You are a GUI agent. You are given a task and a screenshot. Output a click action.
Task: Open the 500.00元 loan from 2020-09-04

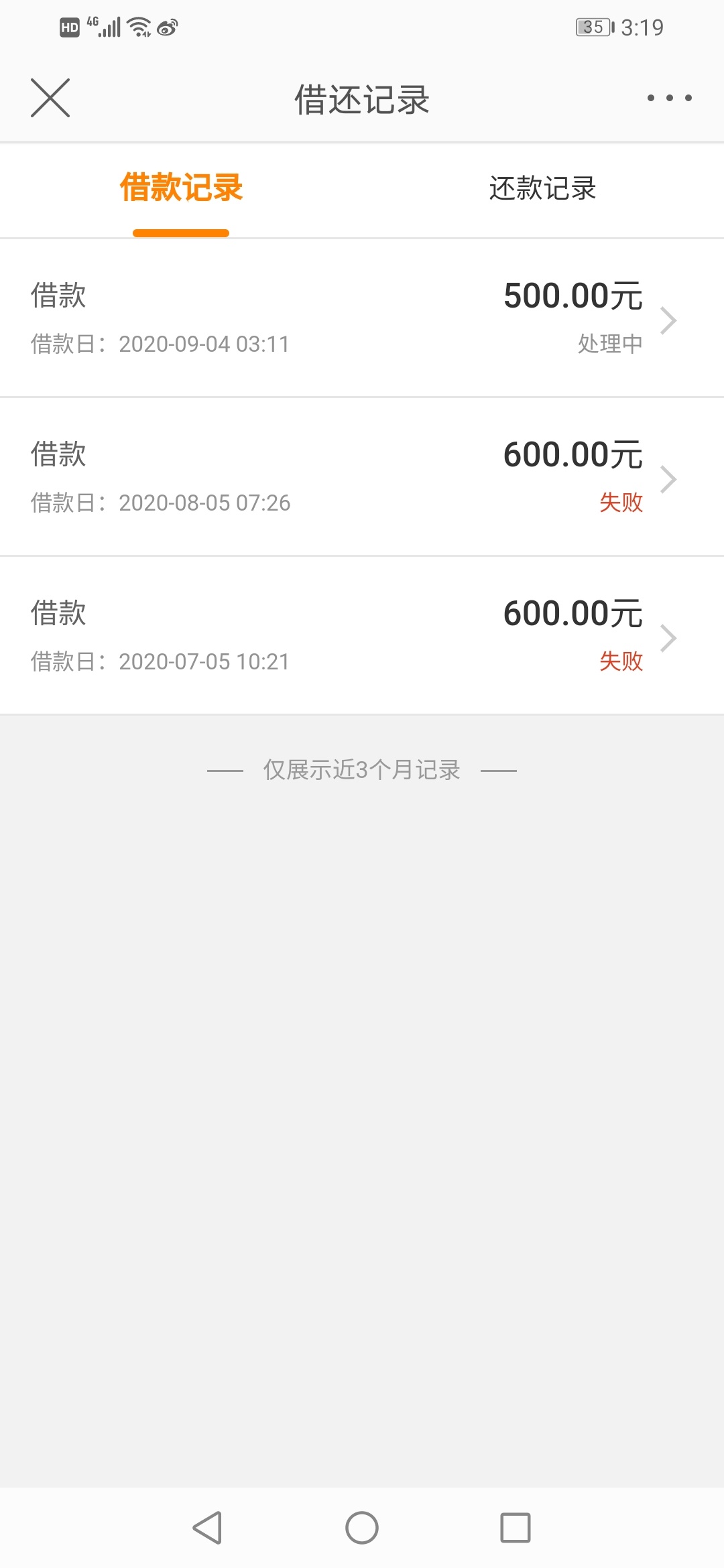[x=362, y=318]
